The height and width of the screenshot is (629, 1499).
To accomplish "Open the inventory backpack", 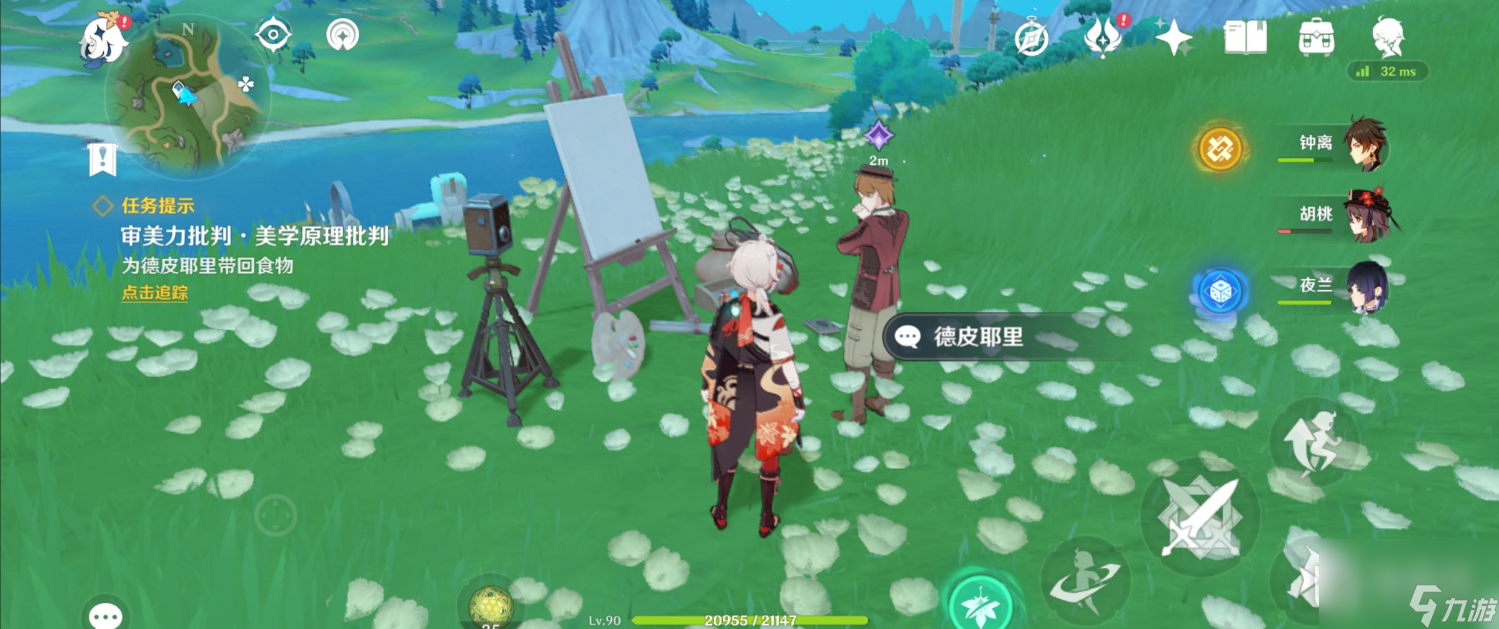I will tap(1318, 38).
